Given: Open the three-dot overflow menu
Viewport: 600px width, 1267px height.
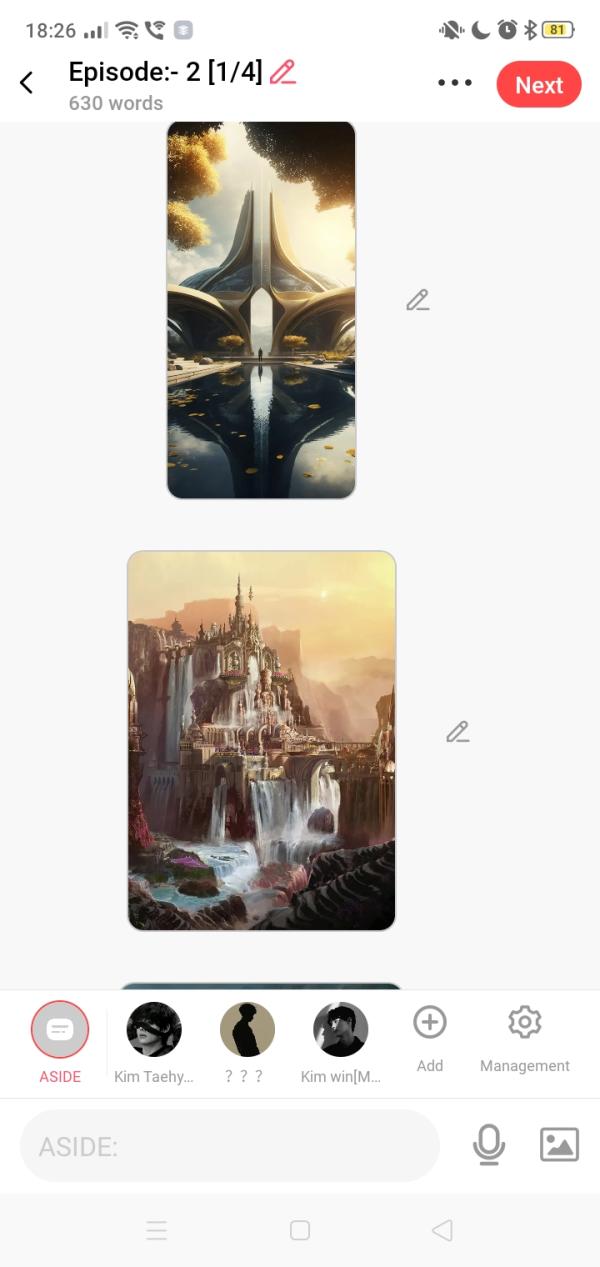Looking at the screenshot, I should coord(455,83).
